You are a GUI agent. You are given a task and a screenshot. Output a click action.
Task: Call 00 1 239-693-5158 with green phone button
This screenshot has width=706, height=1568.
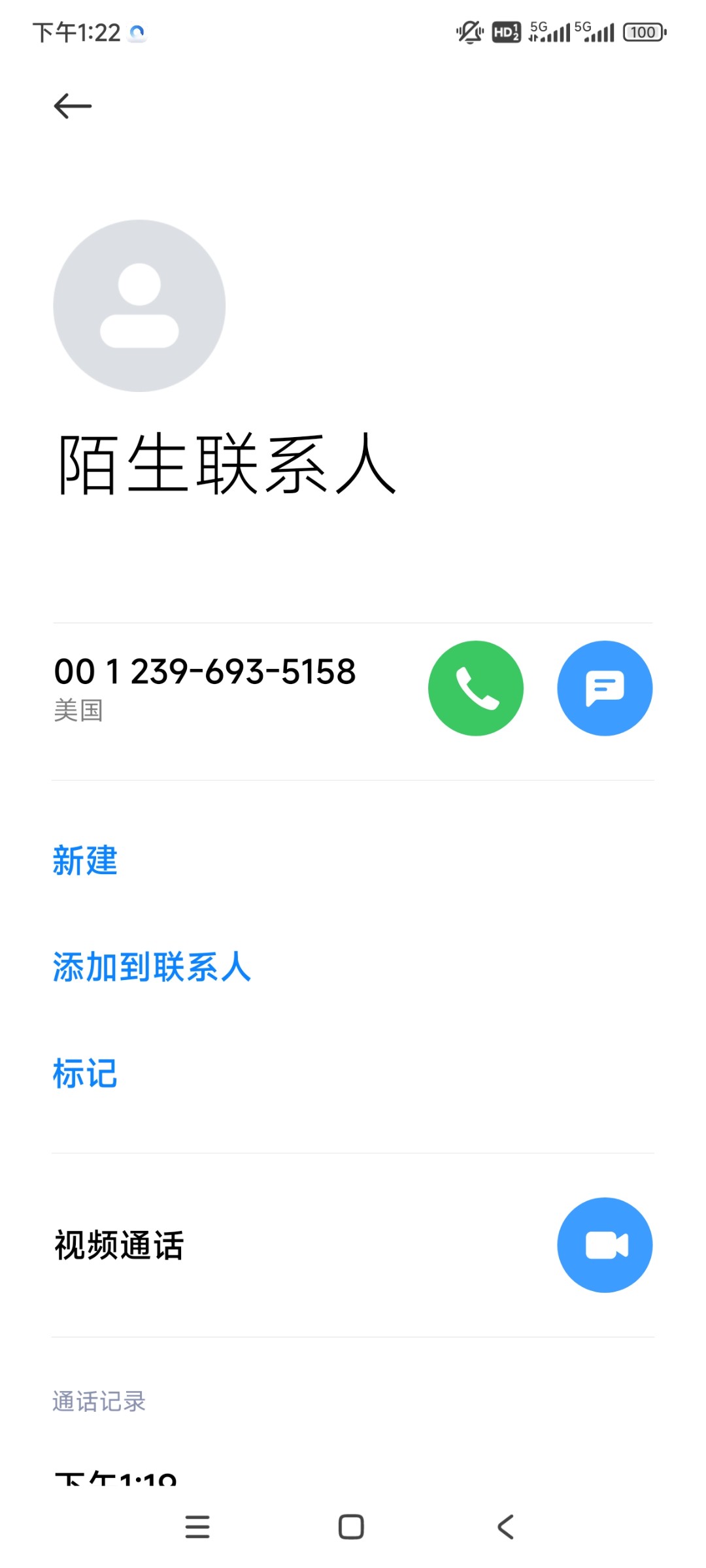(x=476, y=688)
